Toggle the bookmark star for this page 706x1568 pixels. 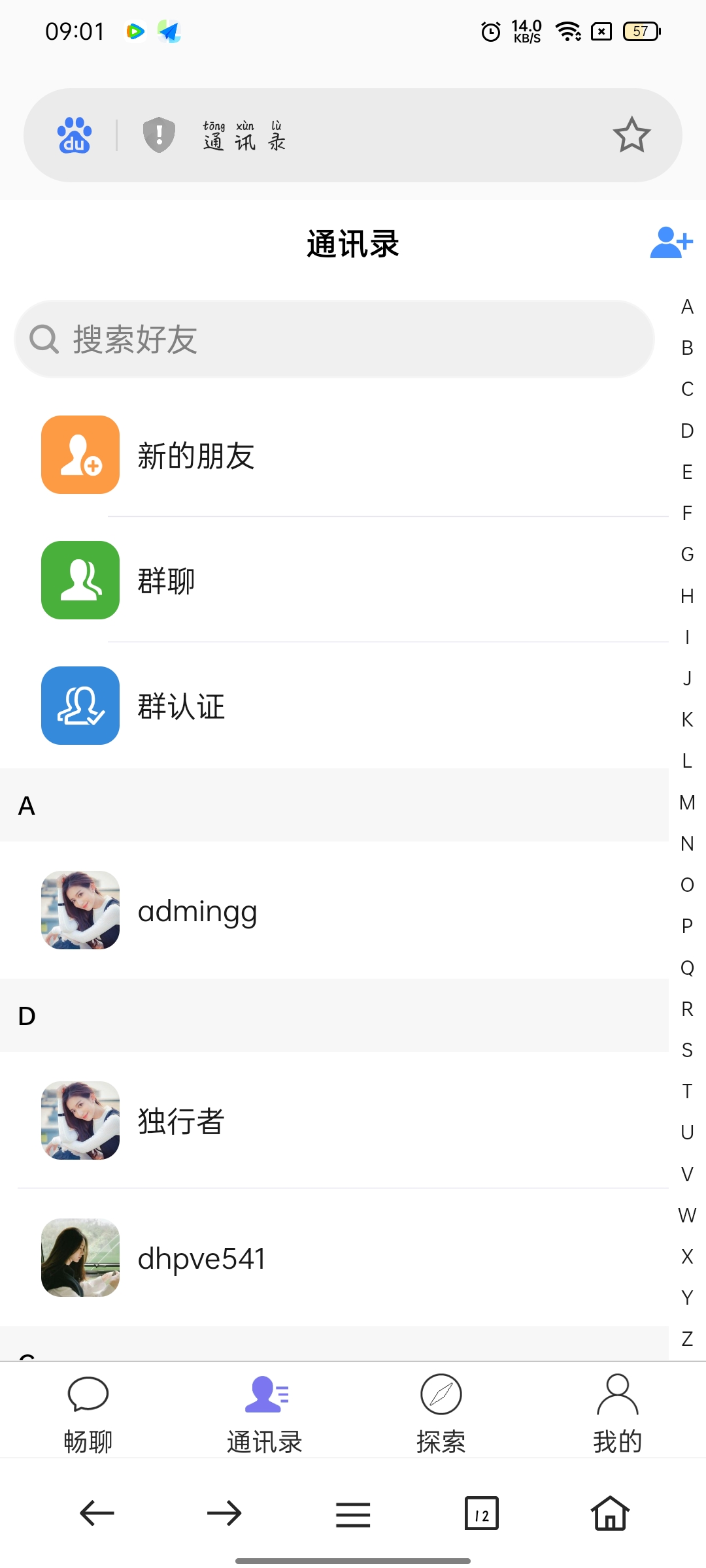(x=631, y=135)
